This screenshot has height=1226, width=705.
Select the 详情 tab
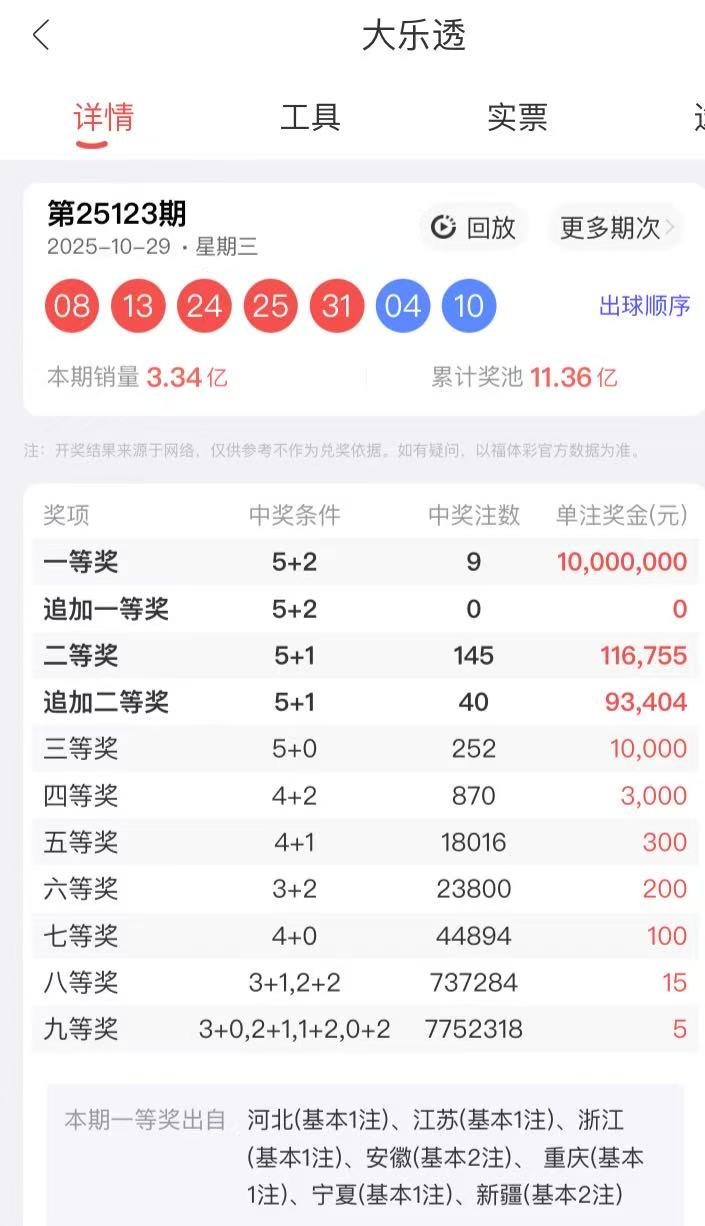pos(104,117)
